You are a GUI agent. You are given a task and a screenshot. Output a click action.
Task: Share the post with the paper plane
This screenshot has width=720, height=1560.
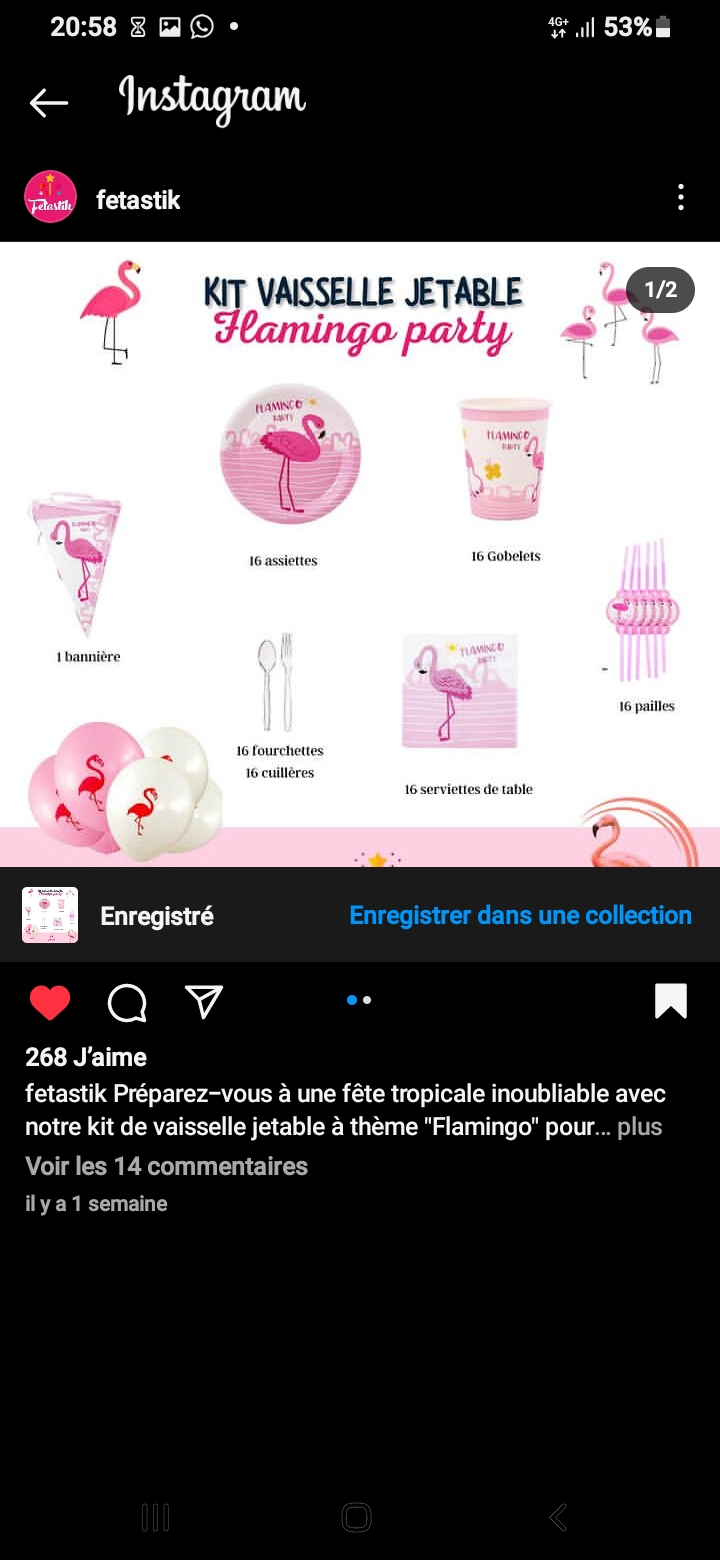tap(204, 1001)
